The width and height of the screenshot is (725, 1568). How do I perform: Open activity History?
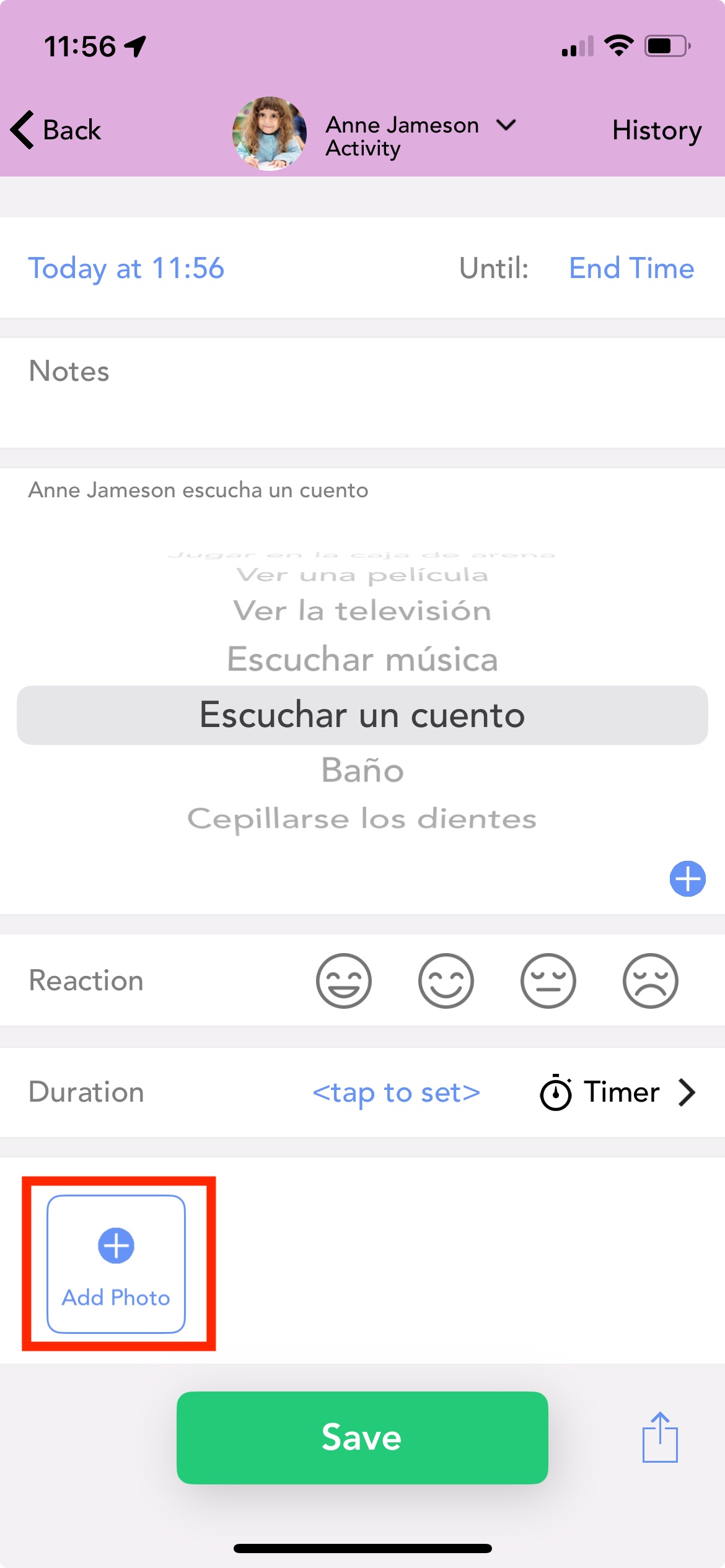pyautogui.click(x=656, y=131)
